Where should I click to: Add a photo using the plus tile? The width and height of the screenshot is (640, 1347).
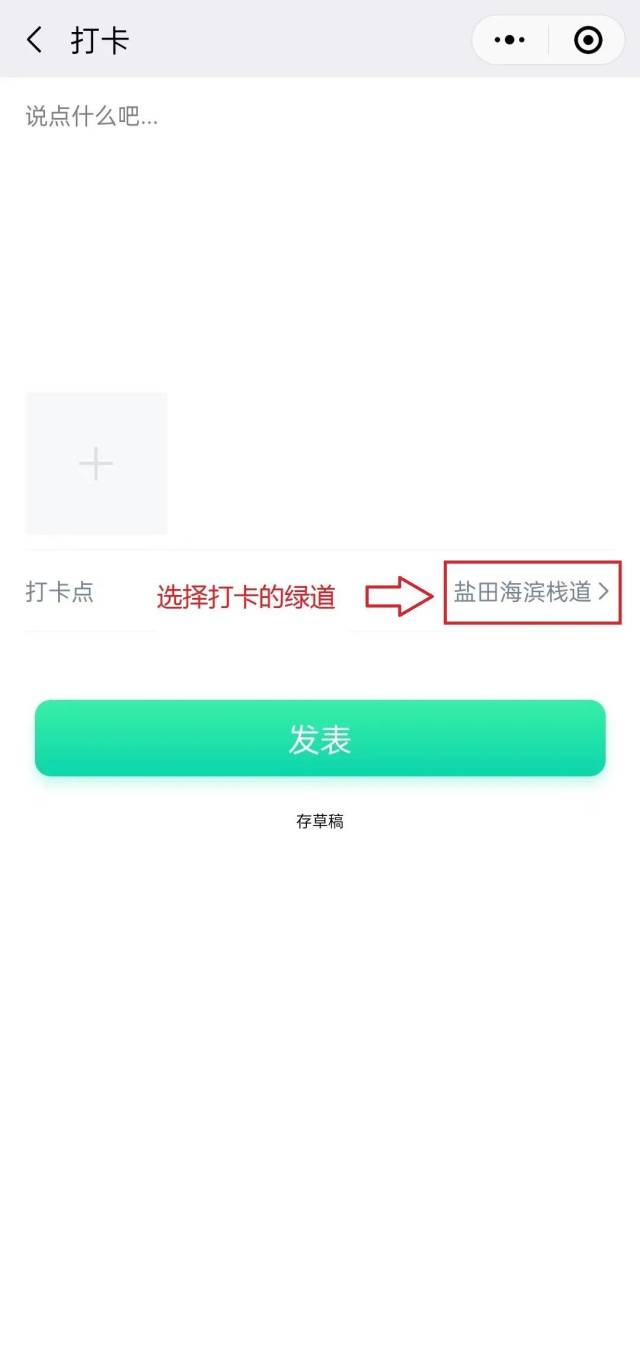point(96,463)
